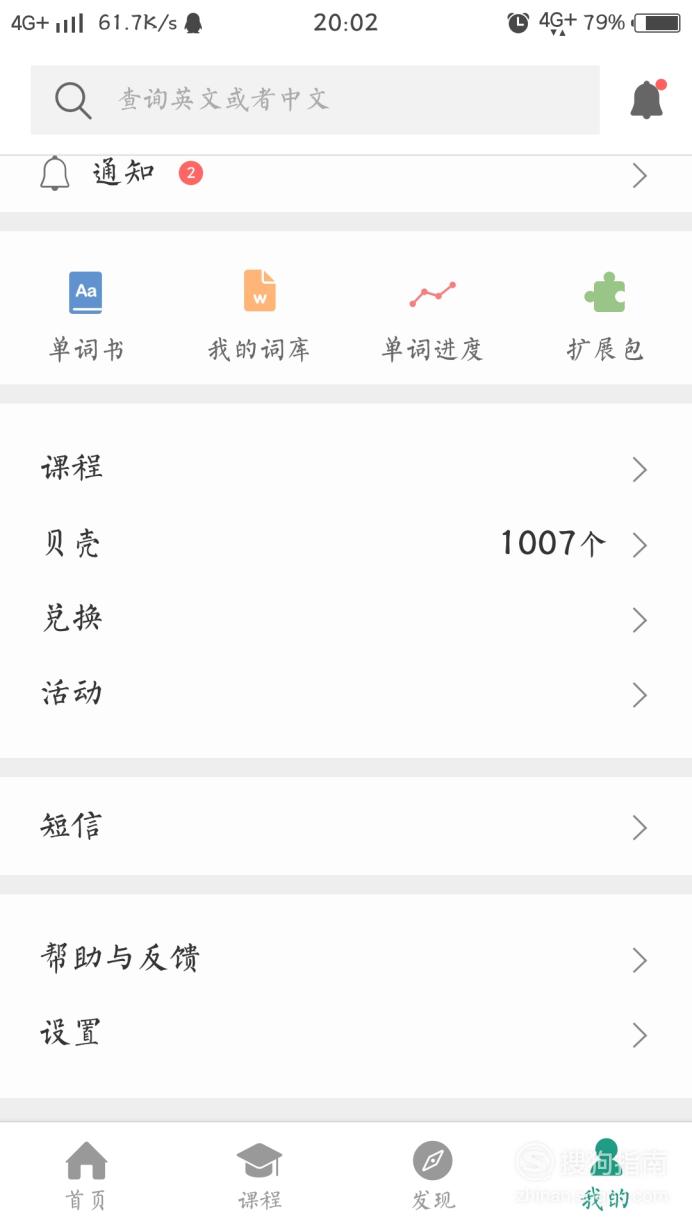Open the 通知 row with 2 unread

click(x=346, y=176)
